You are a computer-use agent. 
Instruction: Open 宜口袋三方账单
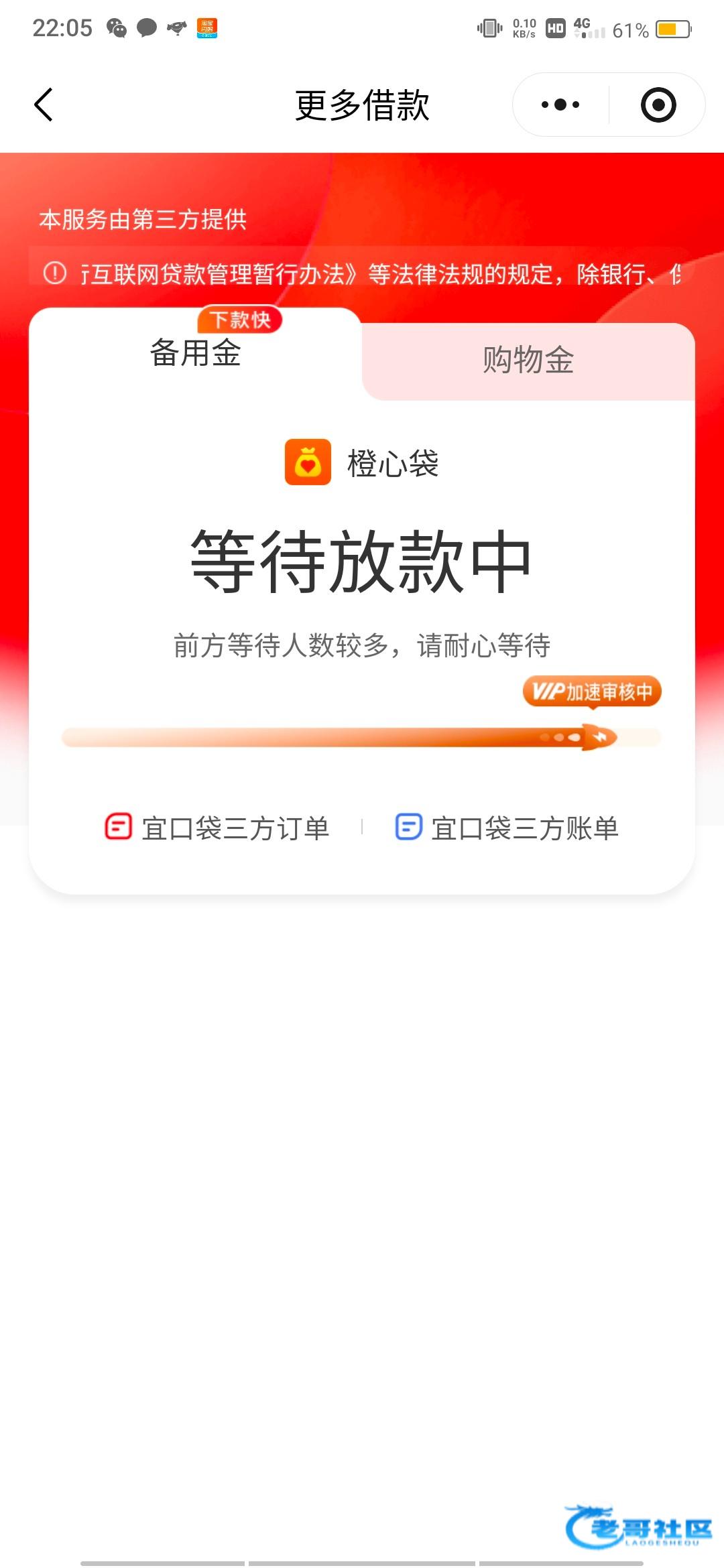(507, 828)
